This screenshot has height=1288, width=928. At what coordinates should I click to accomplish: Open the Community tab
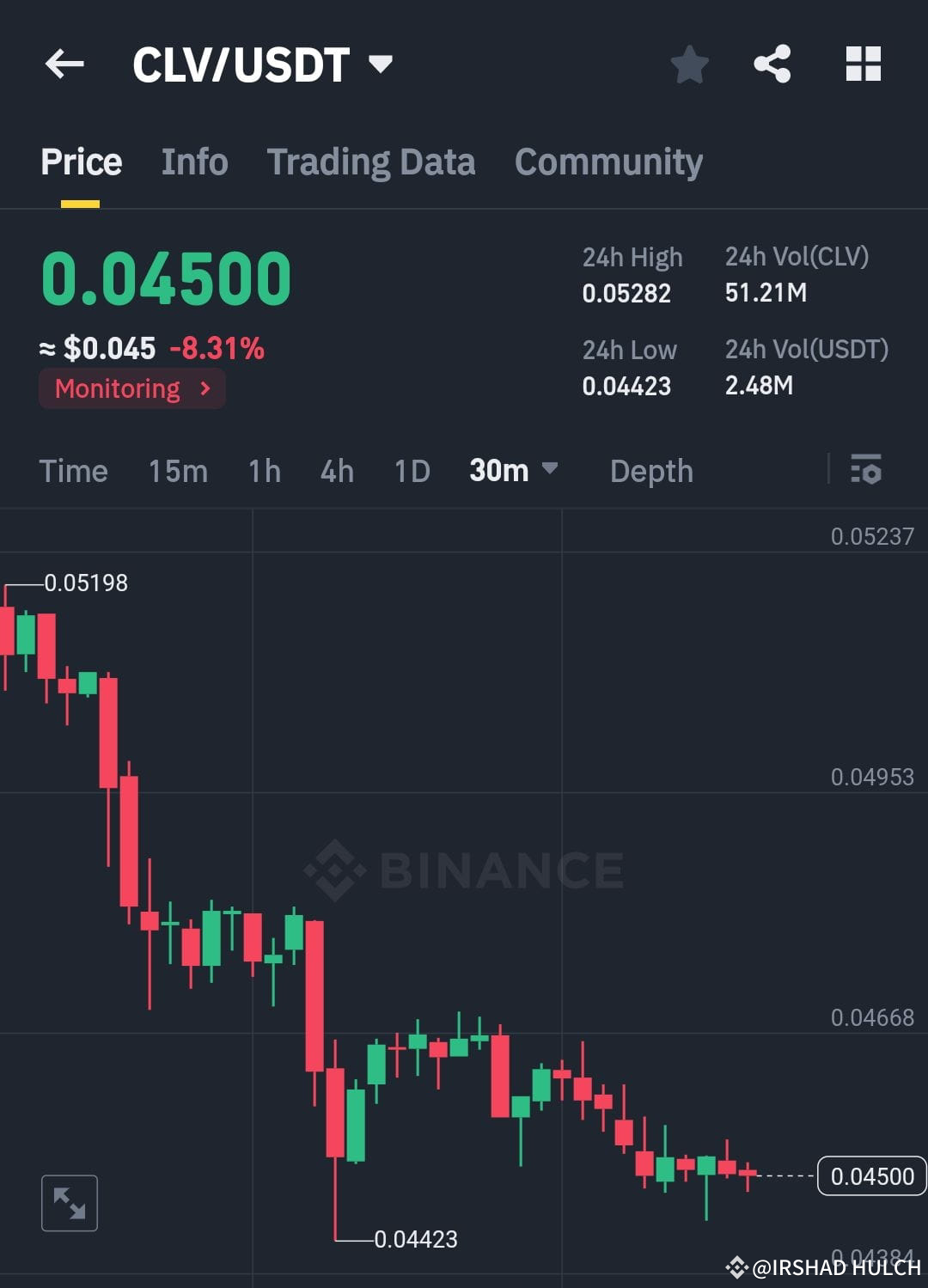(x=607, y=161)
